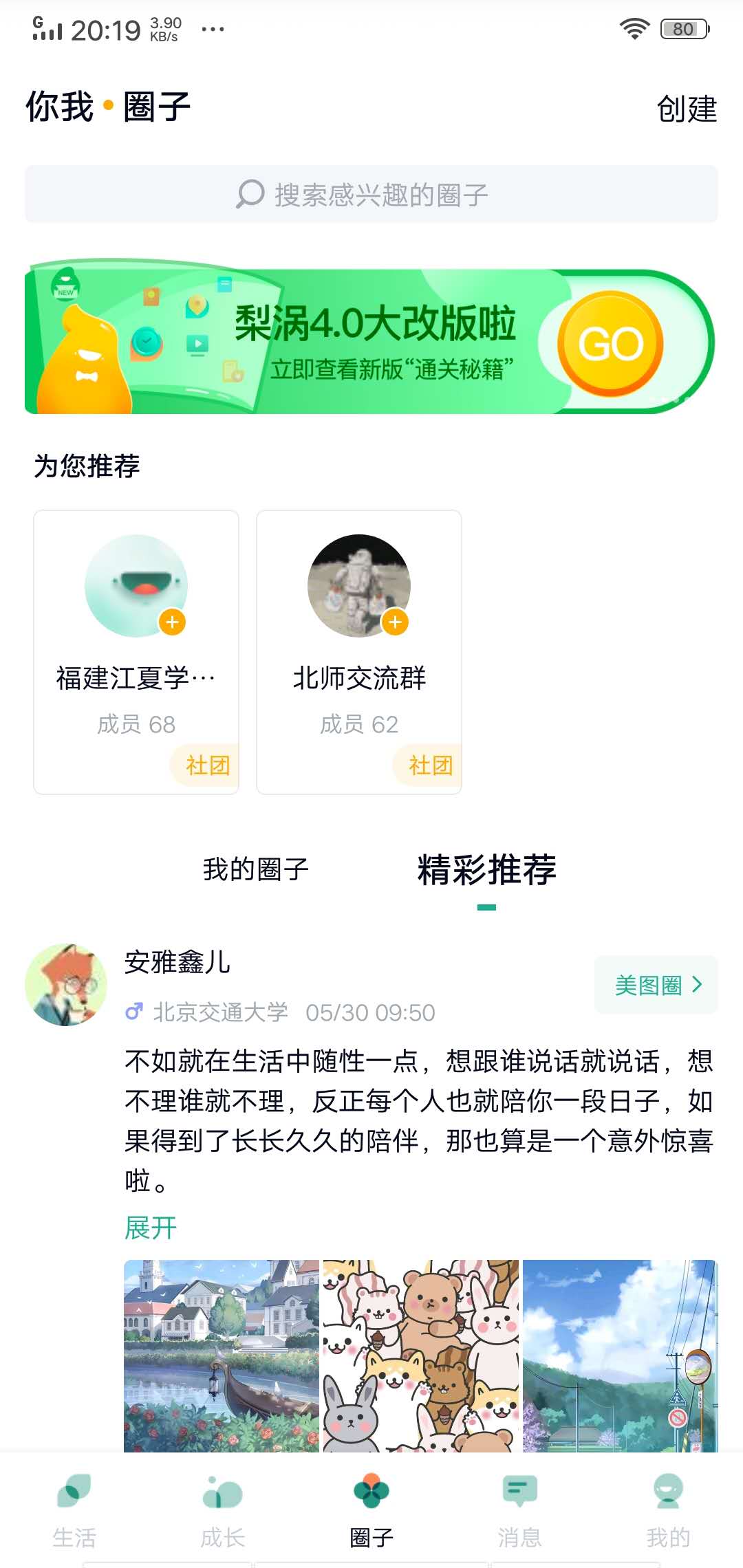The height and width of the screenshot is (1568, 743).
Task: Click the ellipsis indicator in the status bar
Action: pyautogui.click(x=213, y=29)
